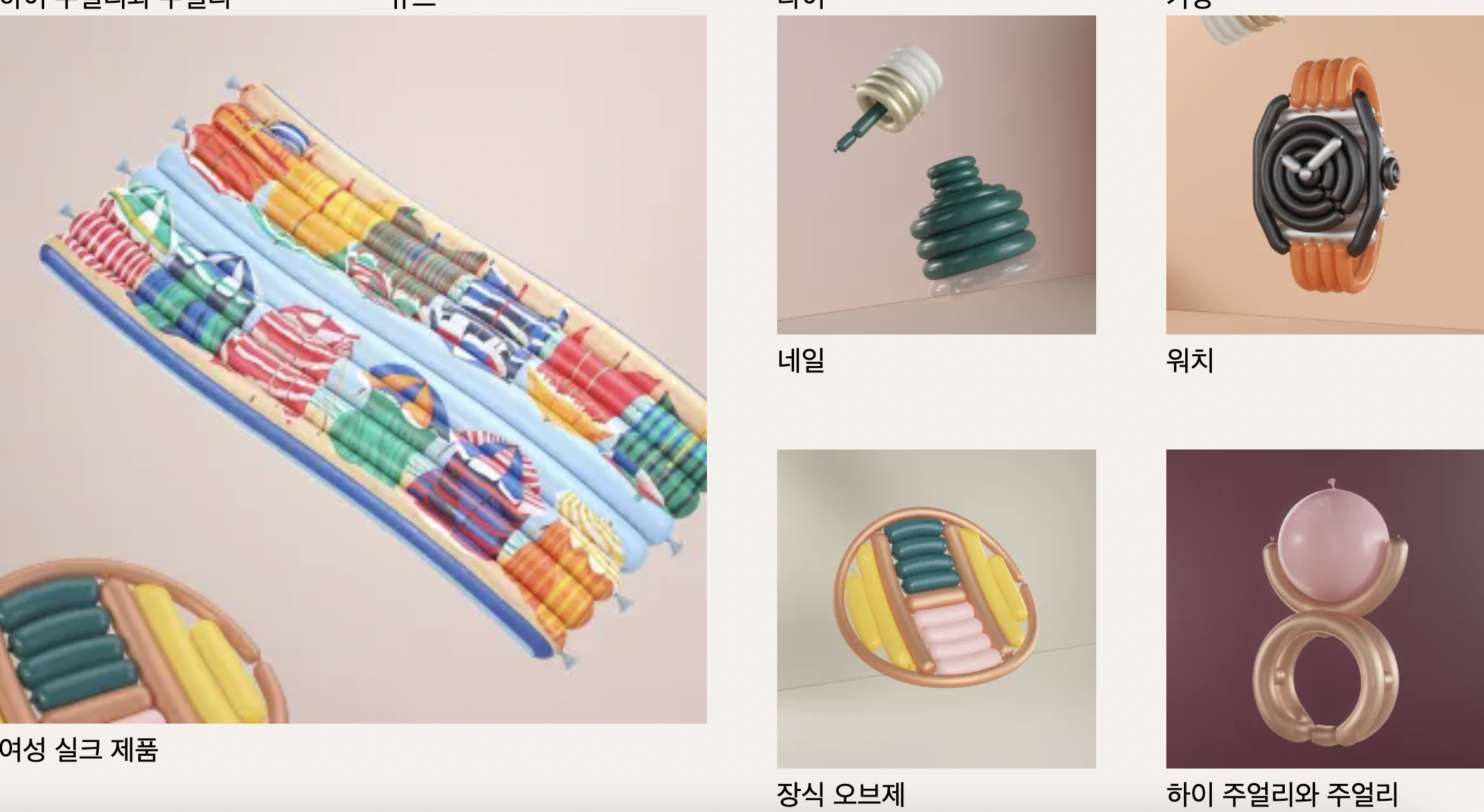The height and width of the screenshot is (812, 1484).
Task: View the 장식 오브제 category
Action: (936, 608)
